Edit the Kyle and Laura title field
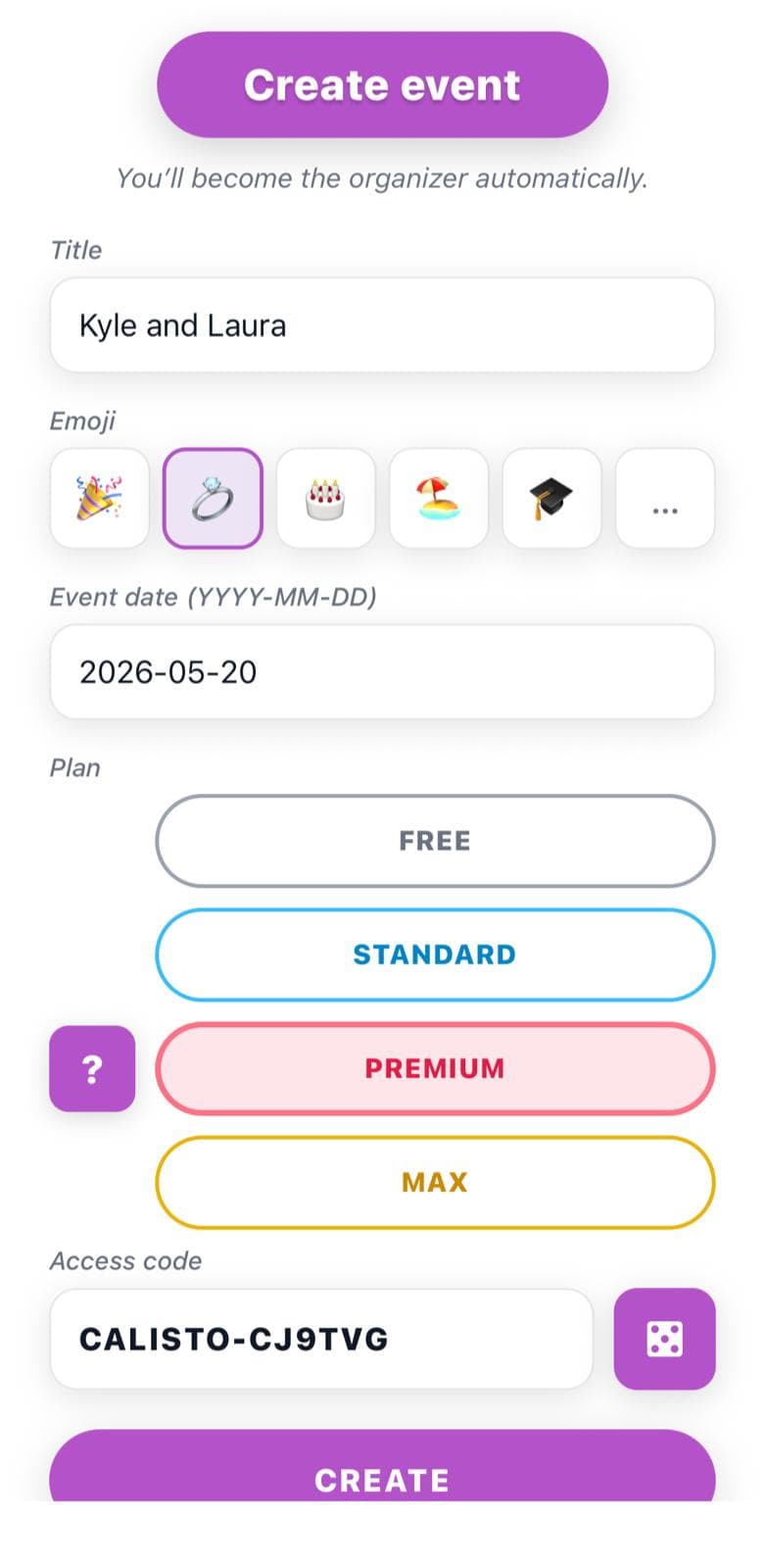The height and width of the screenshot is (1568, 765). tap(382, 324)
